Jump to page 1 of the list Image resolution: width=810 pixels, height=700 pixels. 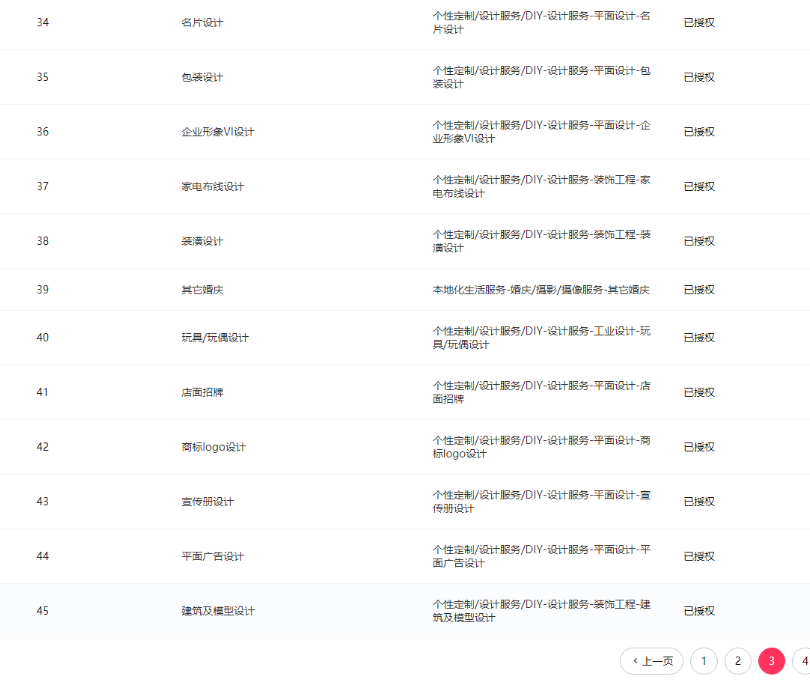[x=704, y=661]
